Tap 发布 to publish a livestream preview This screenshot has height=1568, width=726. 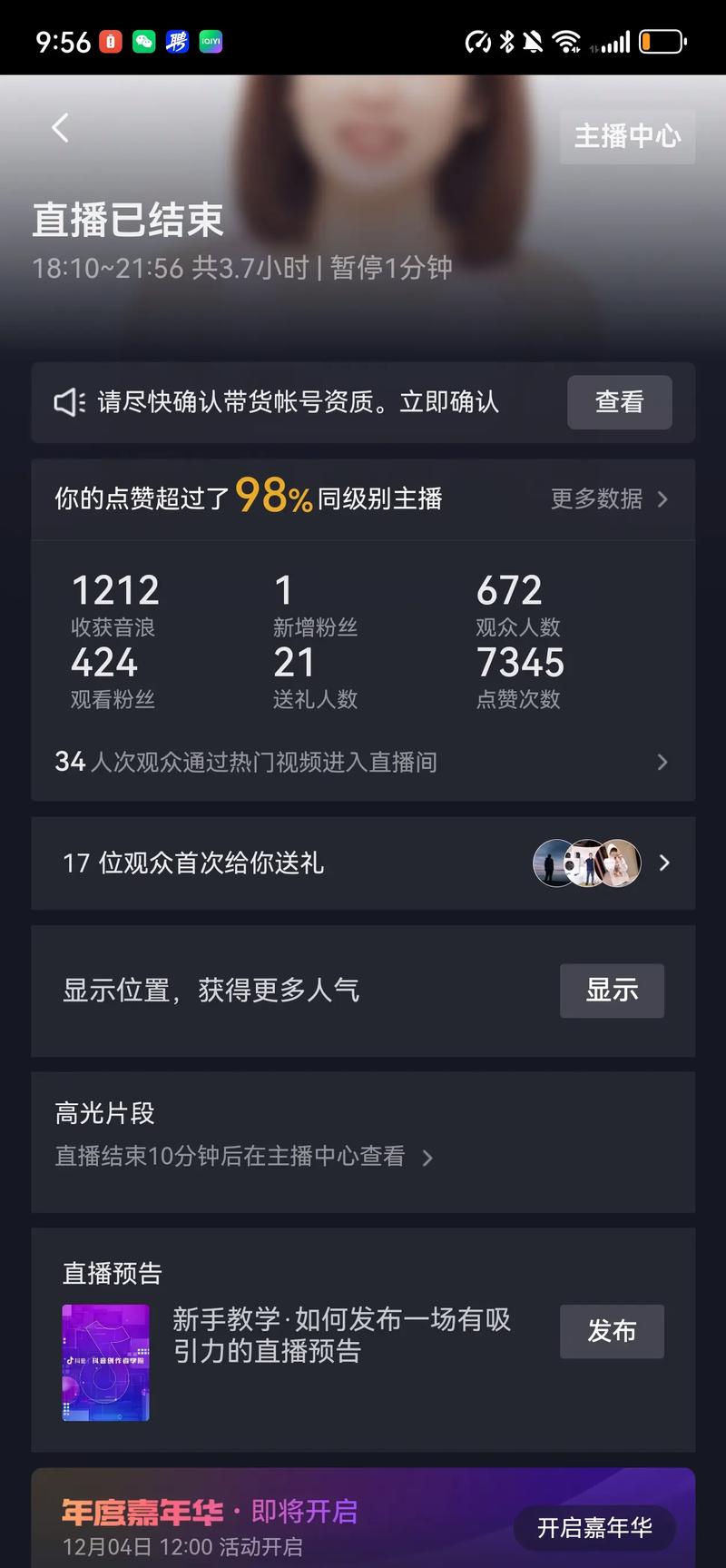click(x=611, y=1331)
